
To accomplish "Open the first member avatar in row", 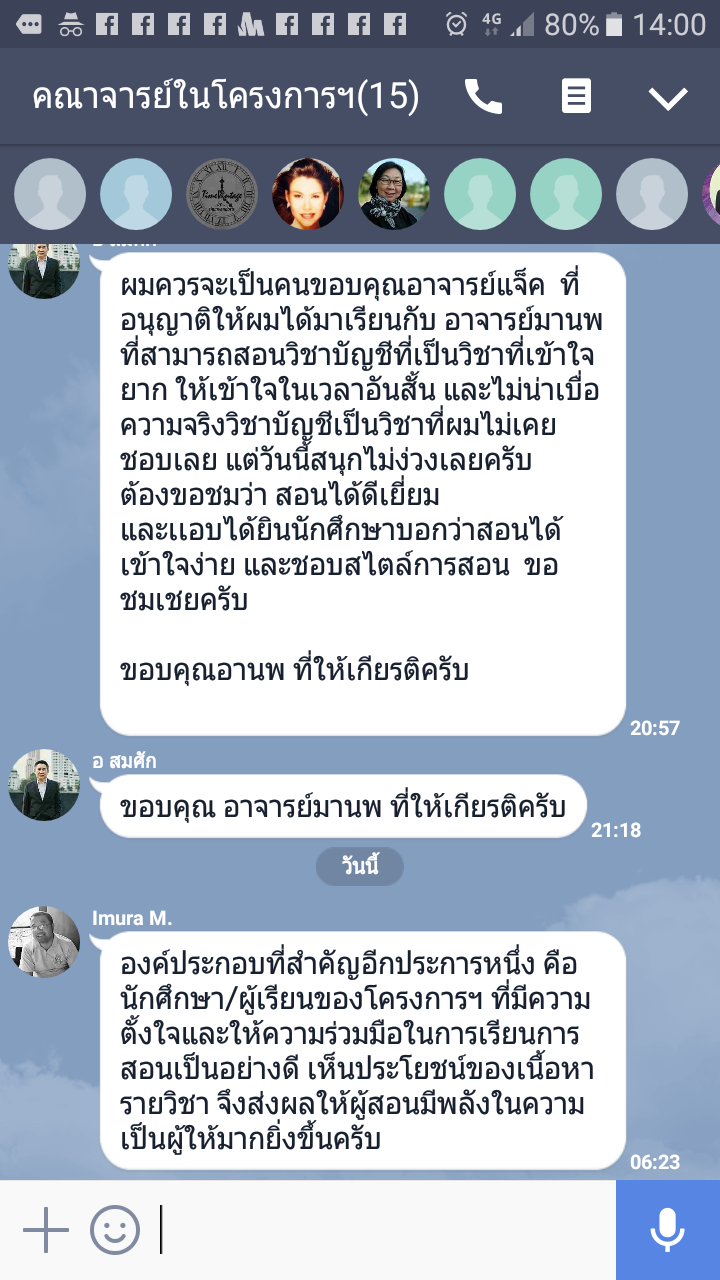I will point(50,194).
